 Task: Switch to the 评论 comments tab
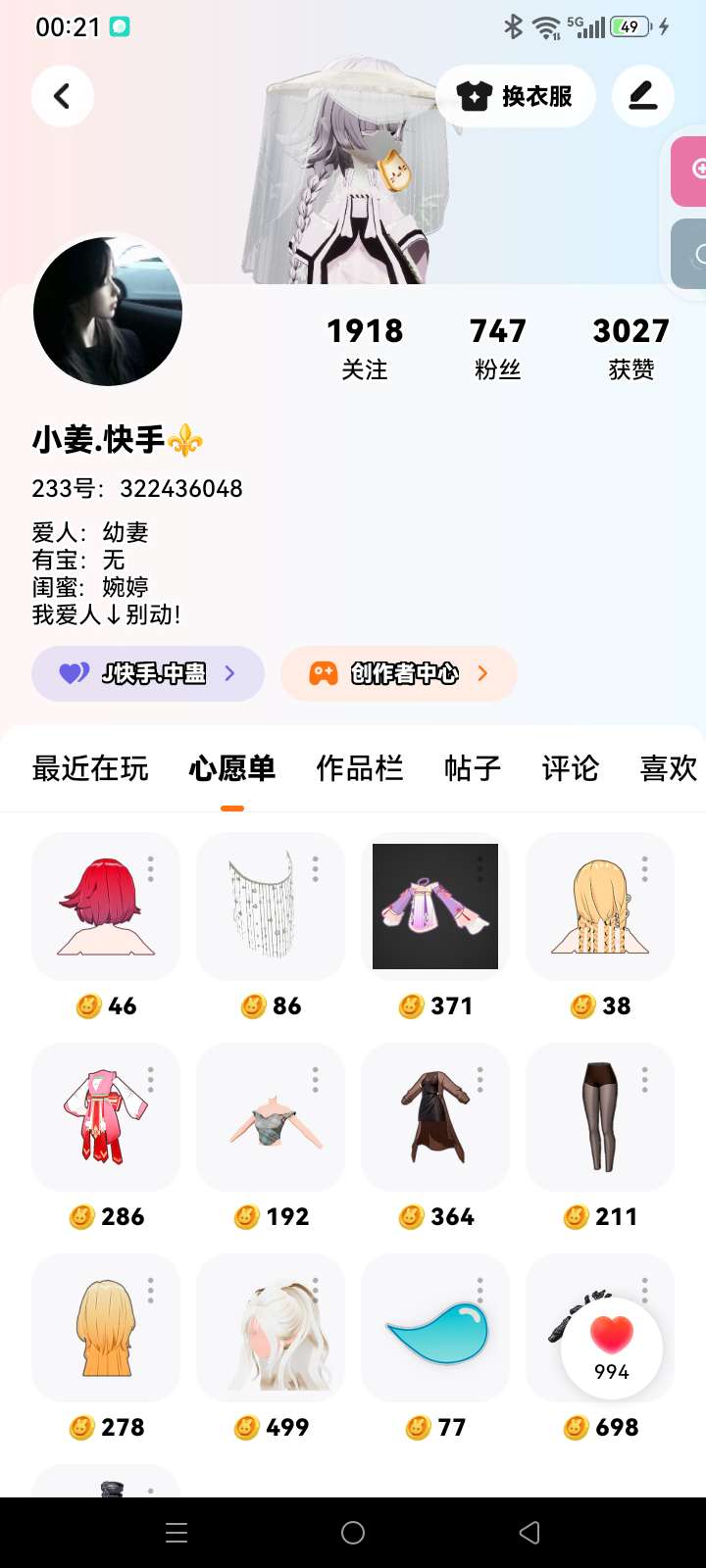pyautogui.click(x=570, y=768)
